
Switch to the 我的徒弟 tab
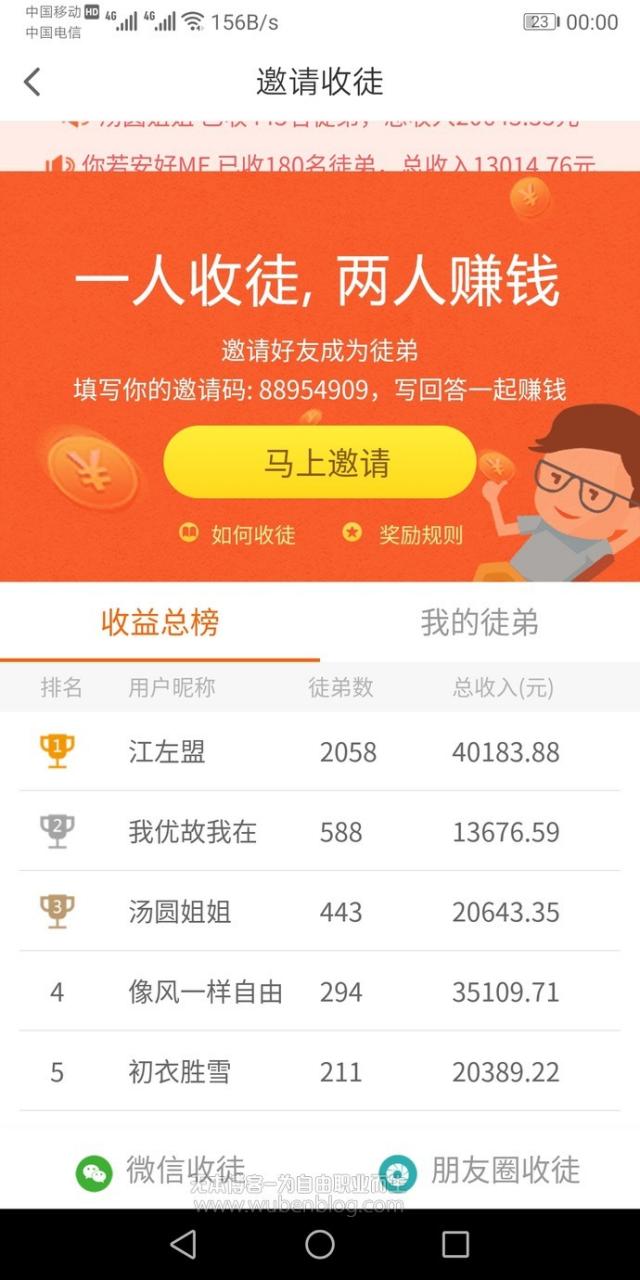click(480, 623)
